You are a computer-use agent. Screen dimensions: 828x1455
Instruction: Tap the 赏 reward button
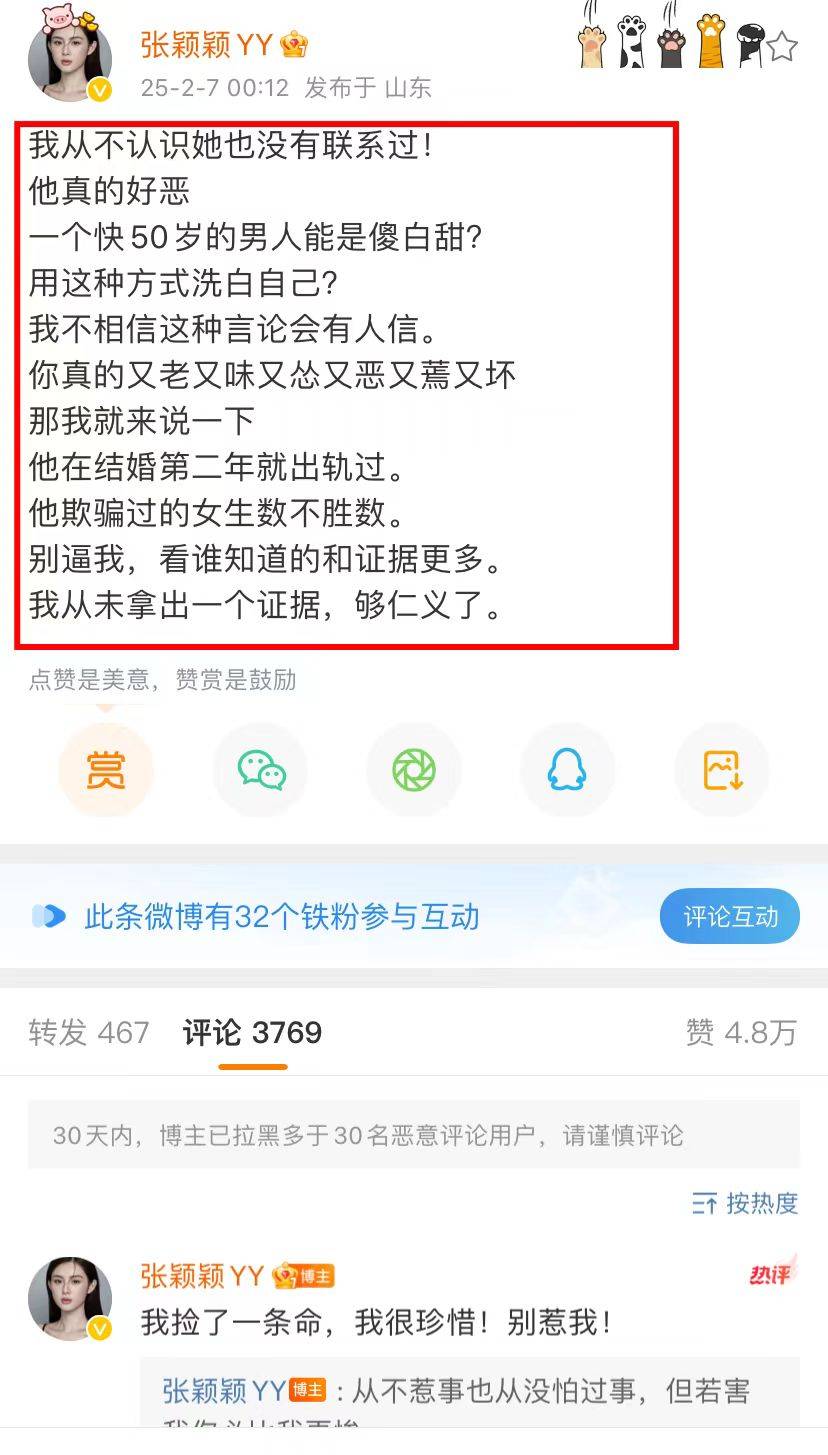point(106,770)
